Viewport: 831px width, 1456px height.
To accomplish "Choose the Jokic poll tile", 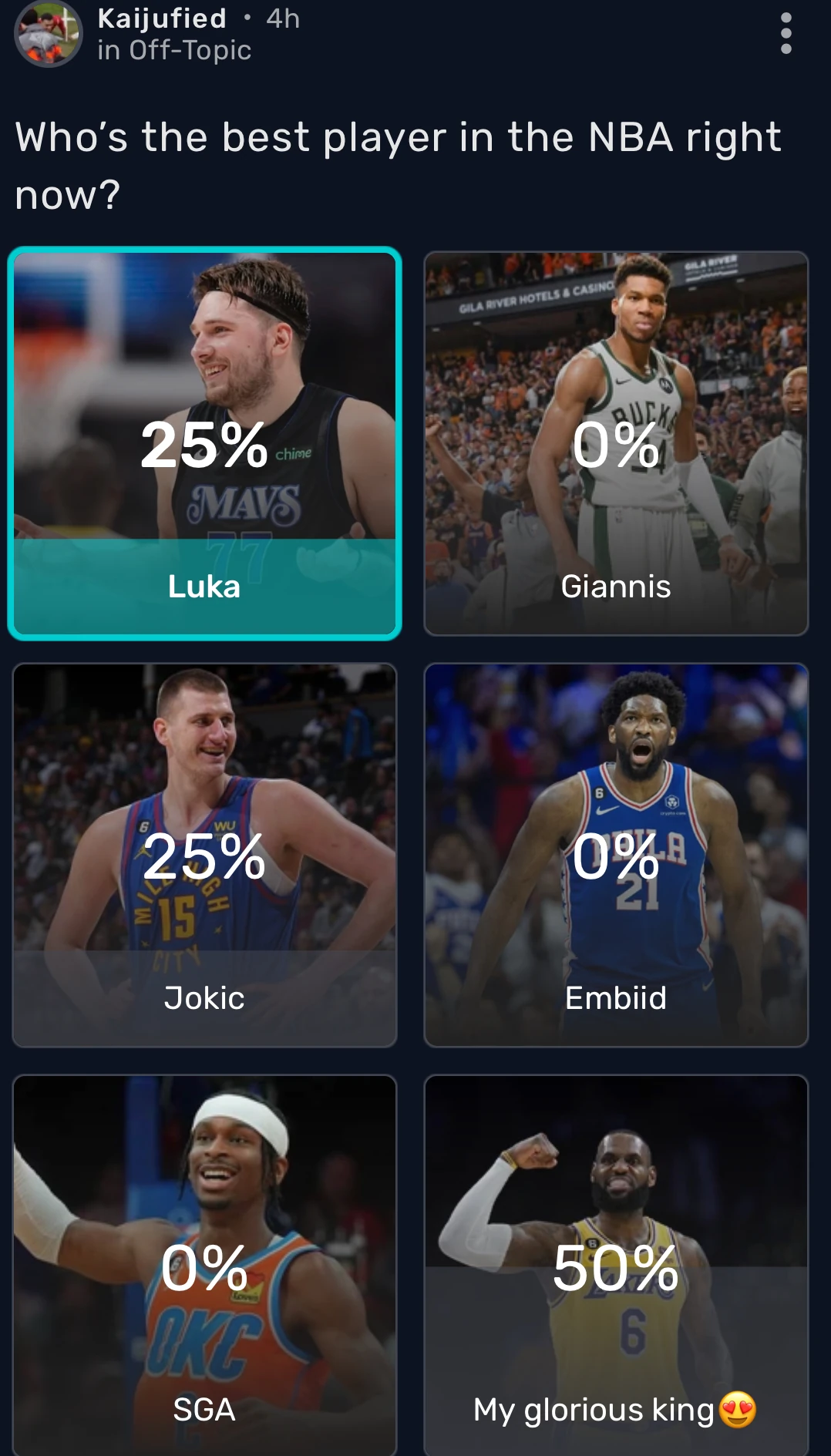I will [x=204, y=855].
